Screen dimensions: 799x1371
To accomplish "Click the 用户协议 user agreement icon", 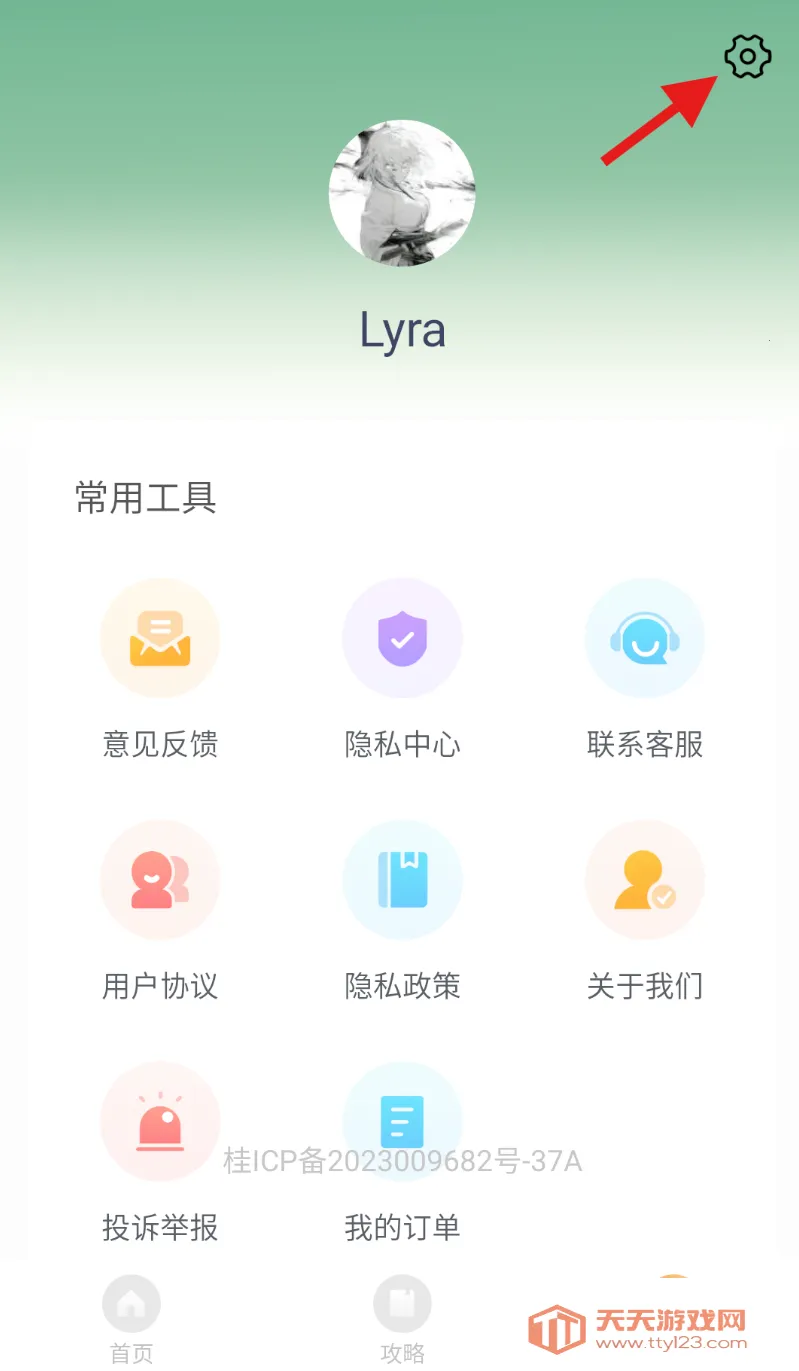I will (160, 880).
